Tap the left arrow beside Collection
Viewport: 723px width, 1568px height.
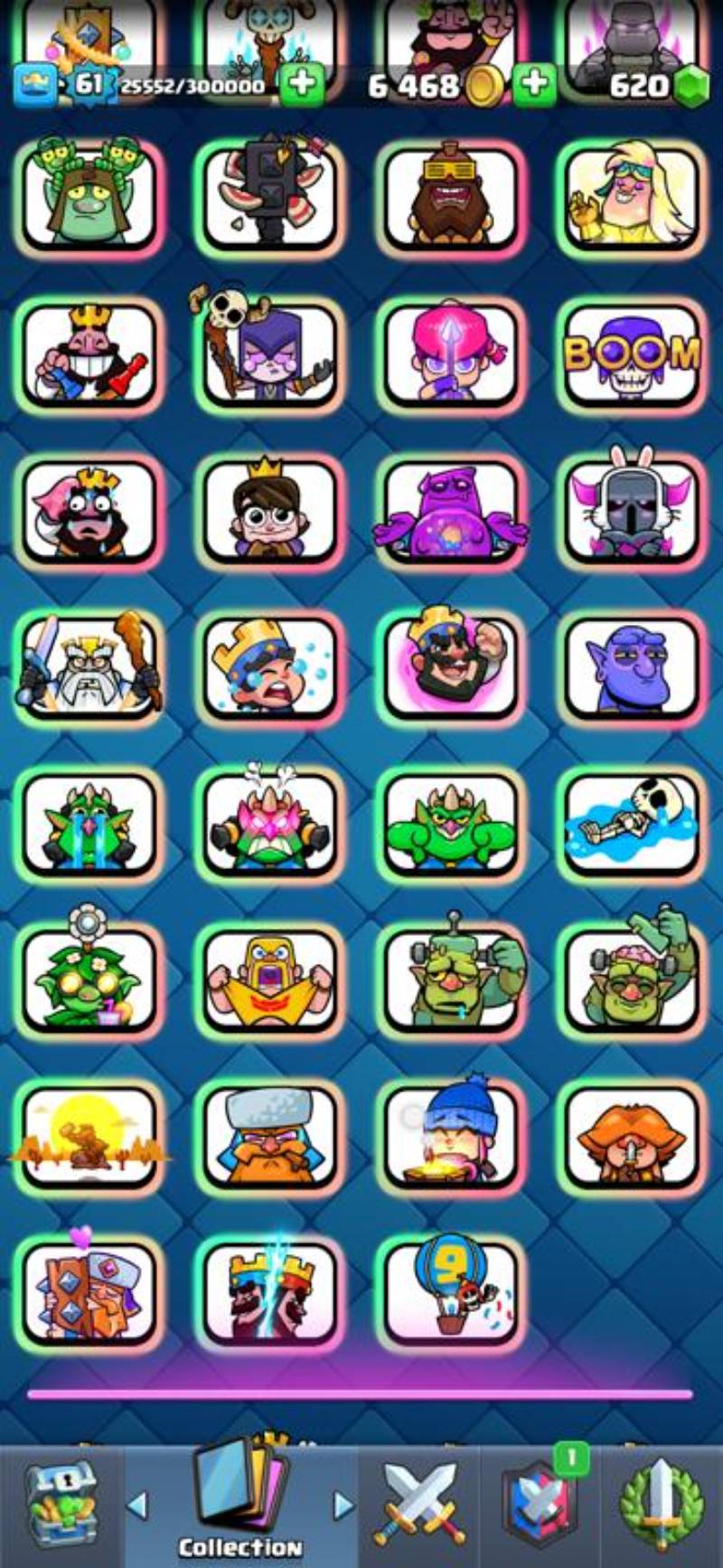click(x=137, y=1505)
